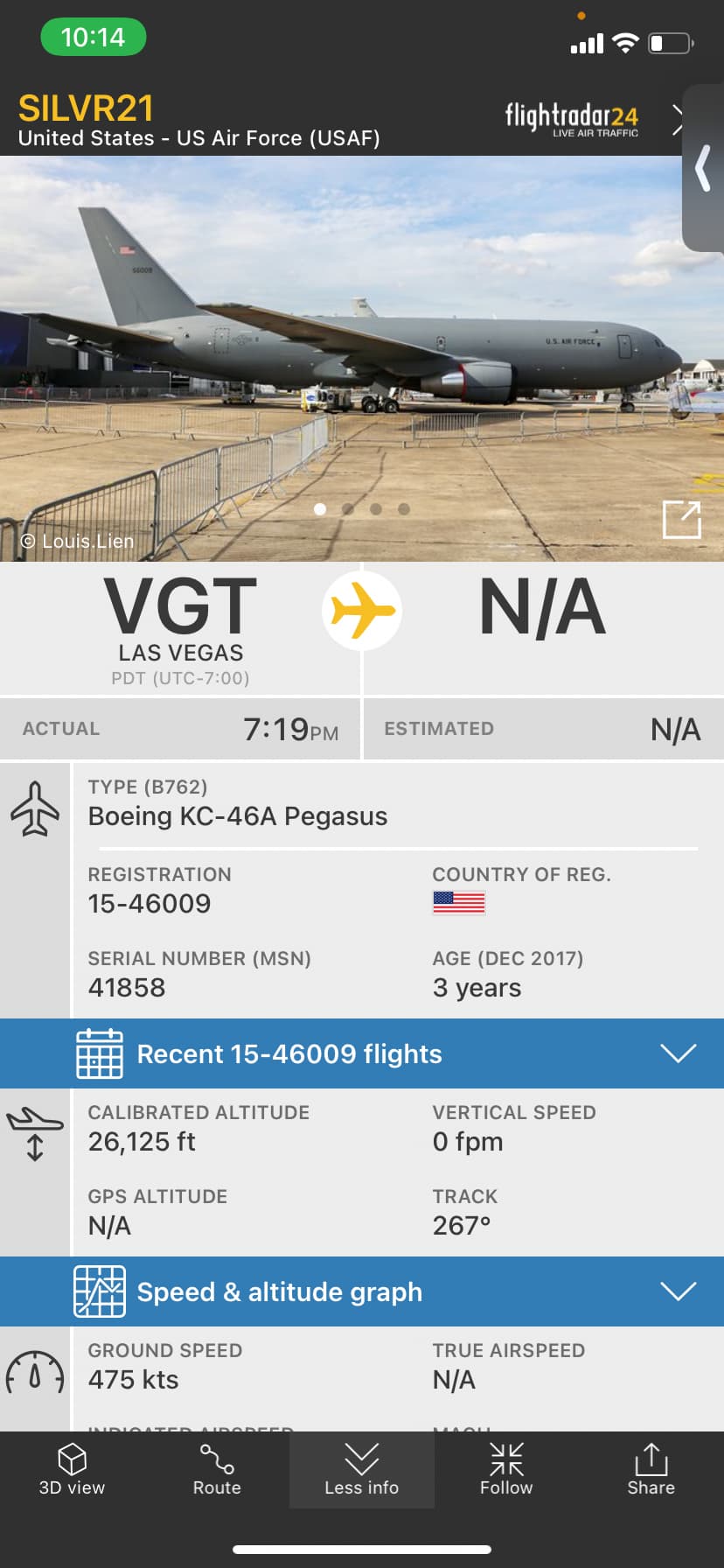Tap the Flightradar24 header arrow
This screenshot has height=1568, width=724.
676,120
